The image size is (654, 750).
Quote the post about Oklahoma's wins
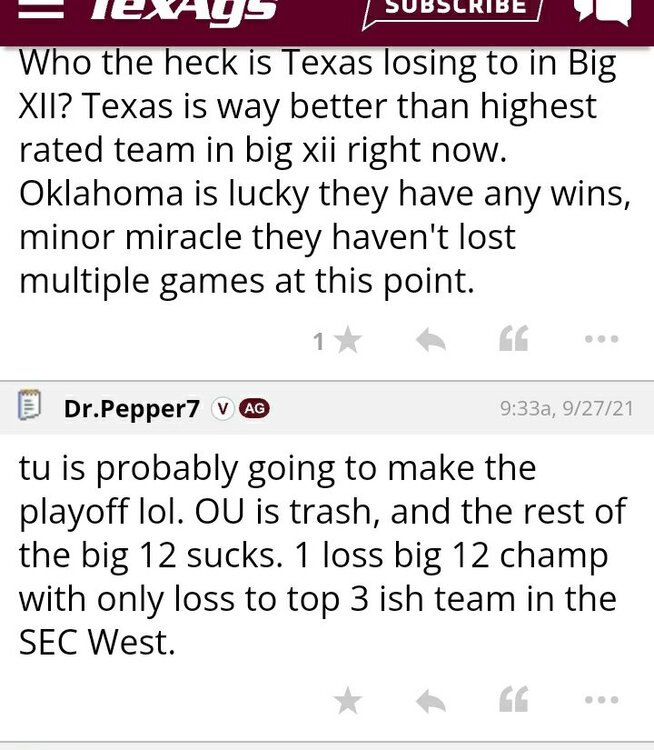point(513,341)
